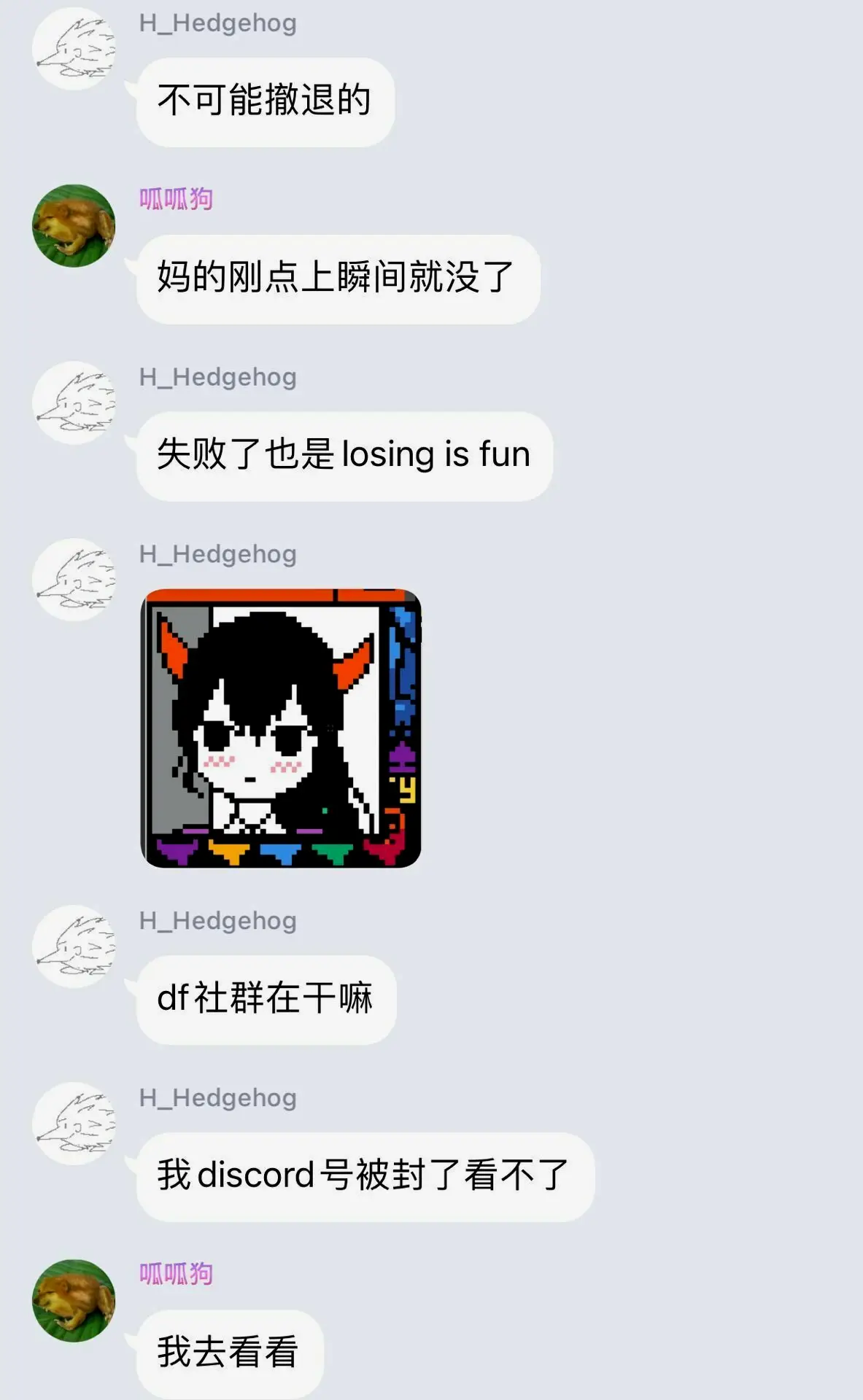Open 呱呱狗's avatar beside "我去看看"
The image size is (863, 1400).
[74, 1301]
